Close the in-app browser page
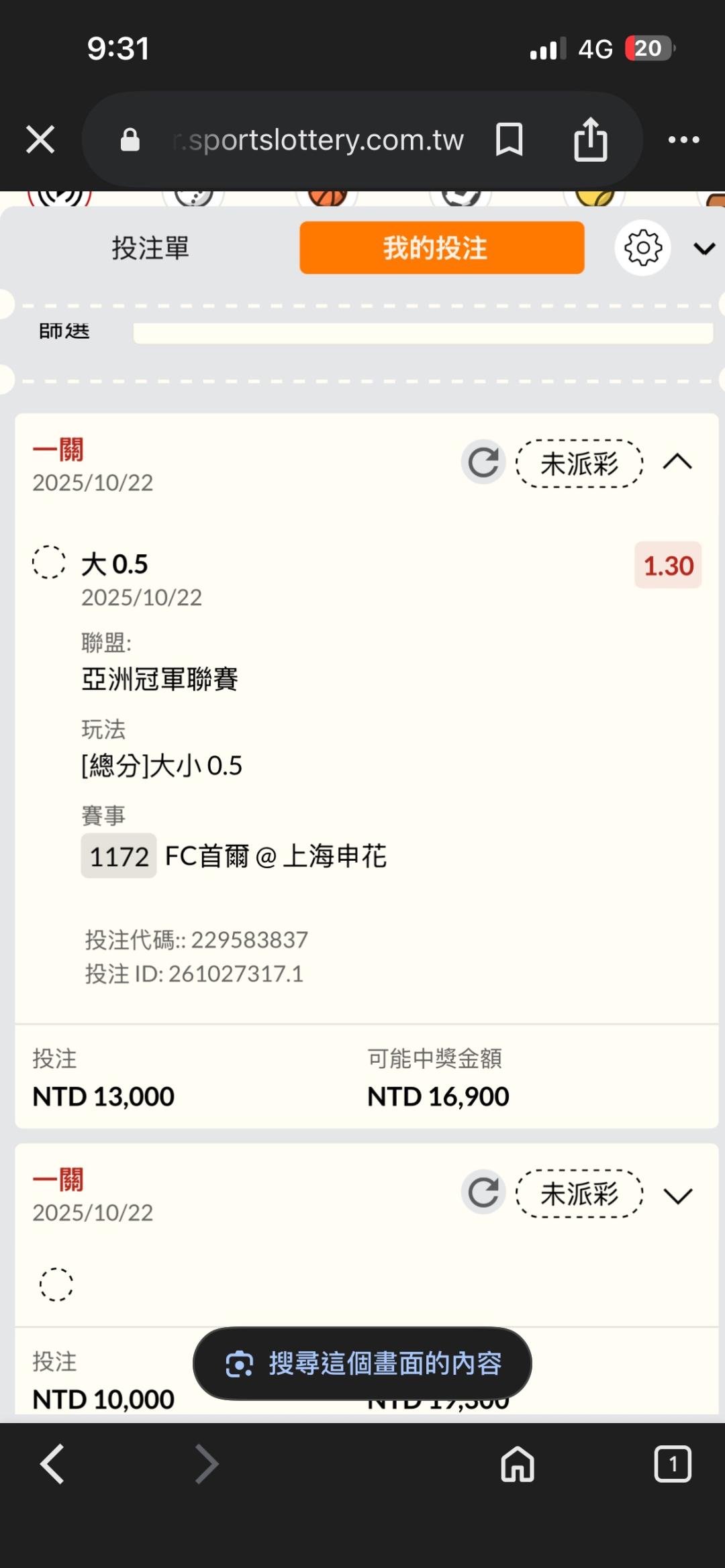Image resolution: width=725 pixels, height=1568 pixels. (40, 140)
